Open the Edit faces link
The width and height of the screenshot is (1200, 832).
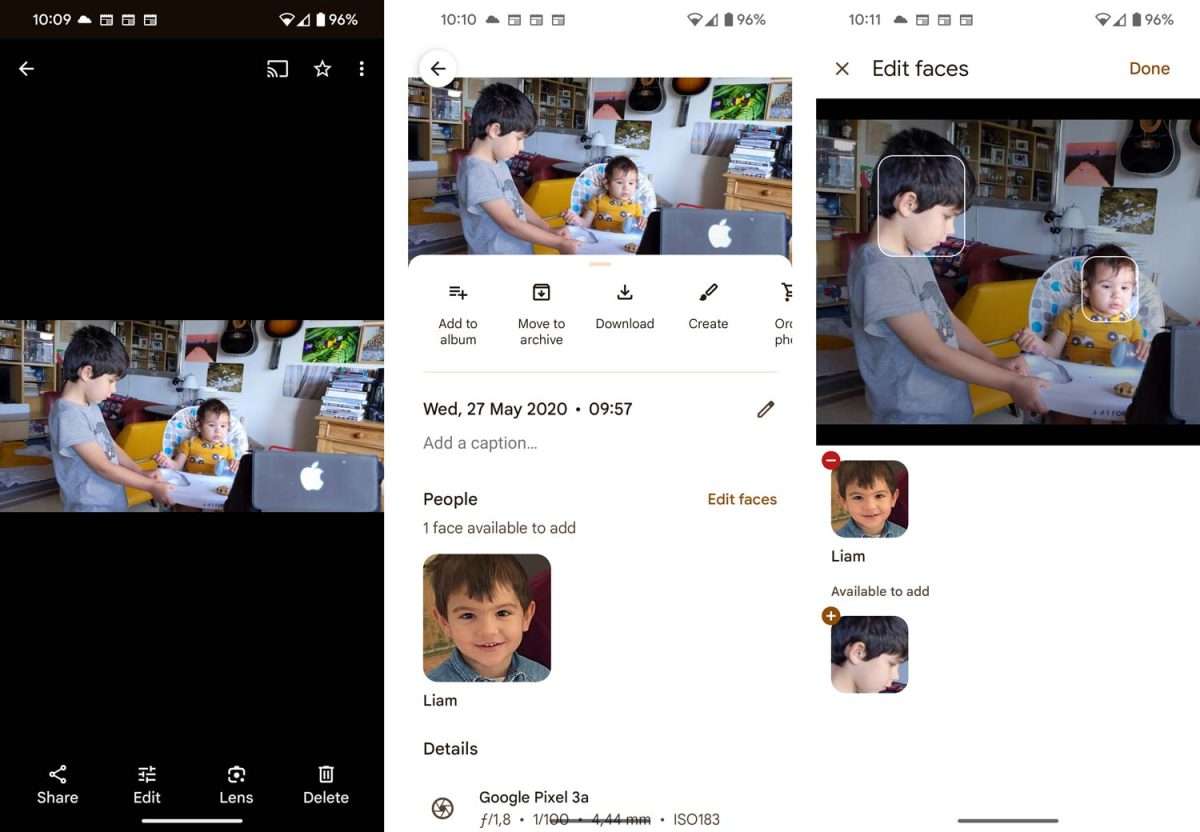pyautogui.click(x=742, y=499)
